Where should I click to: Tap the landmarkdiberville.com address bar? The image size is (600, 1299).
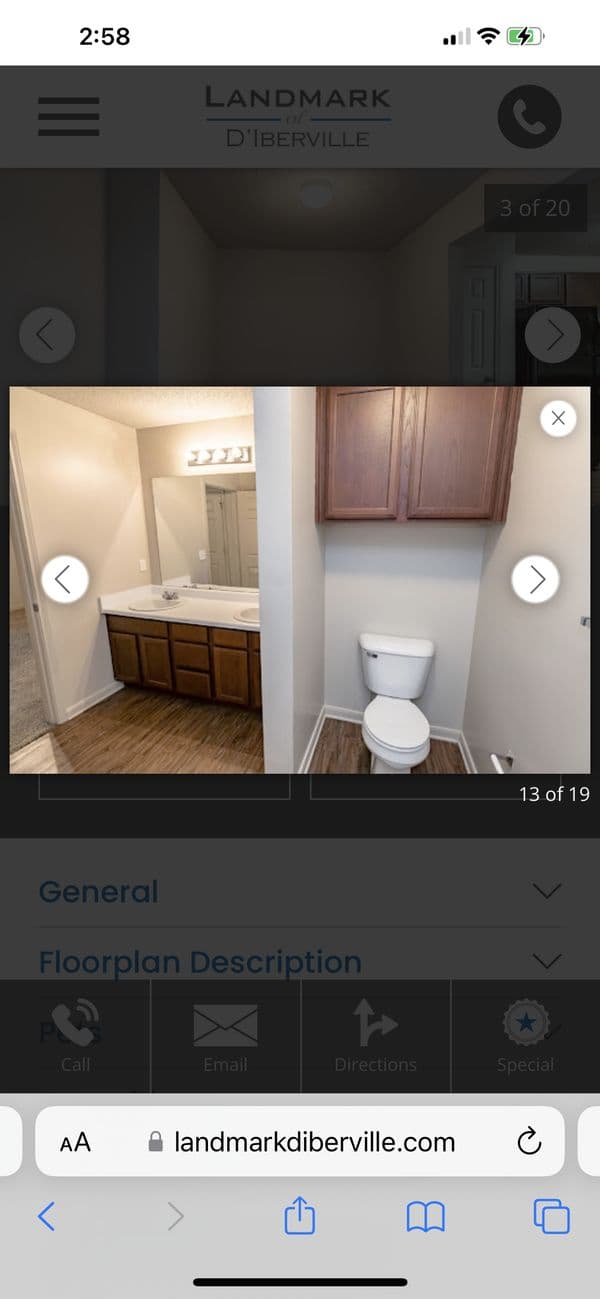(x=314, y=1142)
